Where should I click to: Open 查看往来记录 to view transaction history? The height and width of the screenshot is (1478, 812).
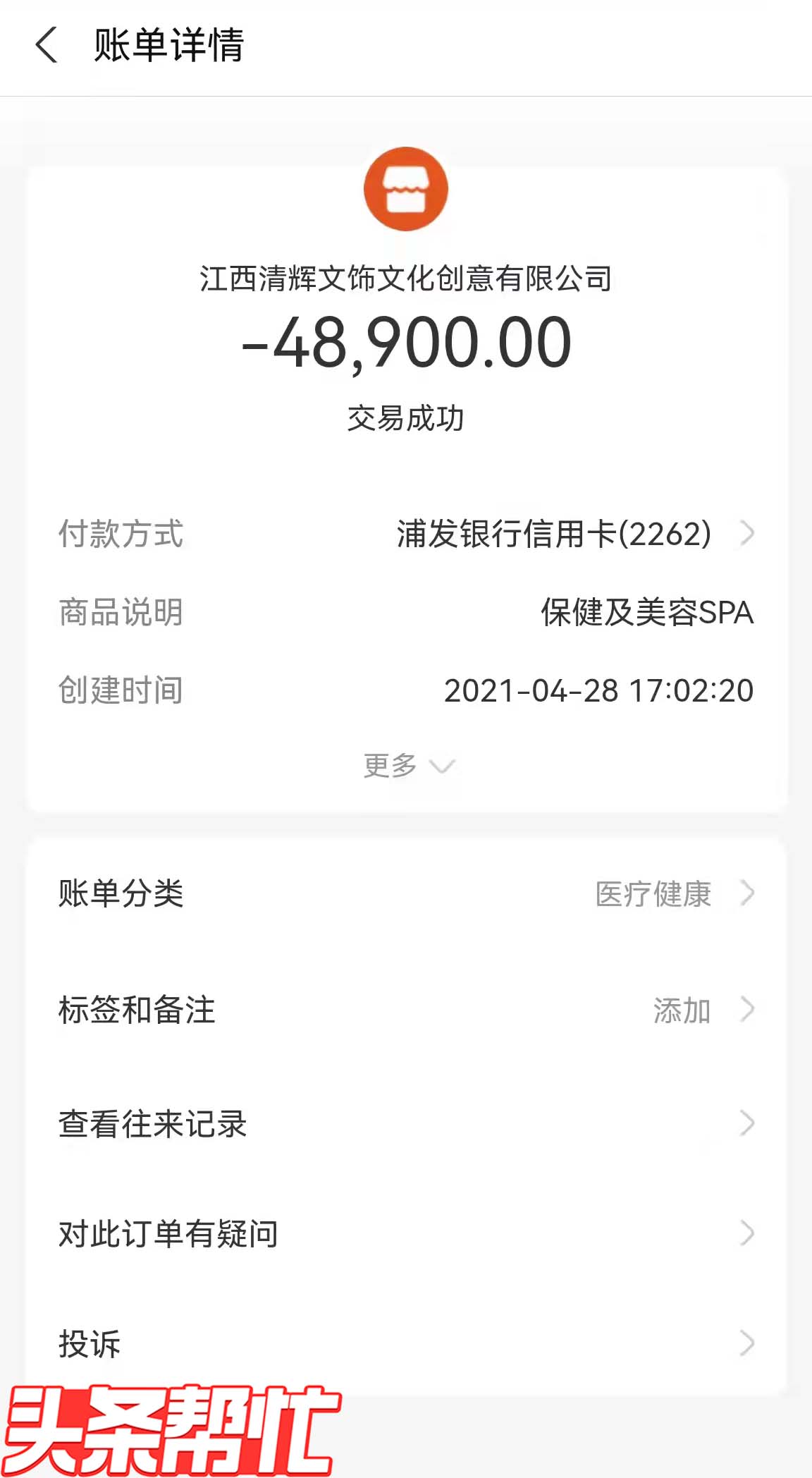tap(154, 1124)
